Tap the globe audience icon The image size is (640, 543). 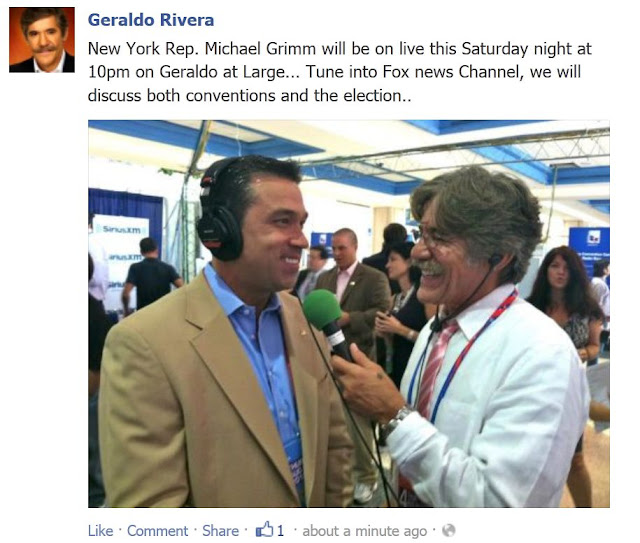448,531
